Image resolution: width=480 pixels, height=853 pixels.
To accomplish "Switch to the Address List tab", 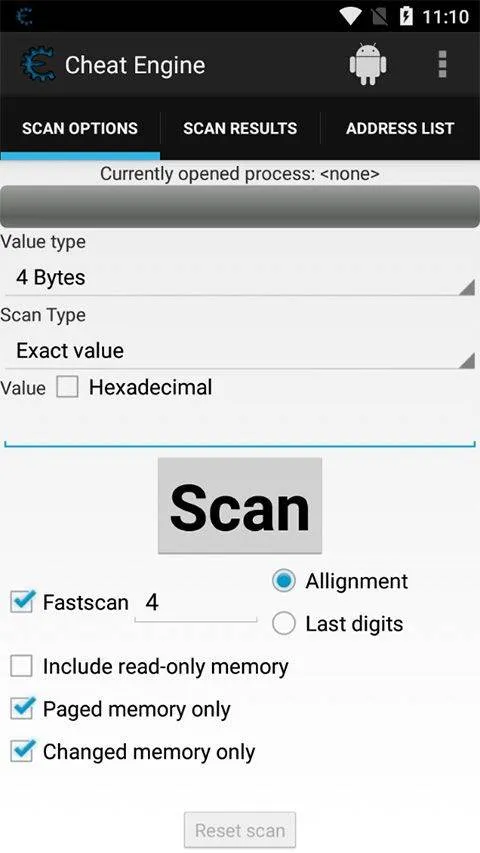I will click(x=400, y=128).
